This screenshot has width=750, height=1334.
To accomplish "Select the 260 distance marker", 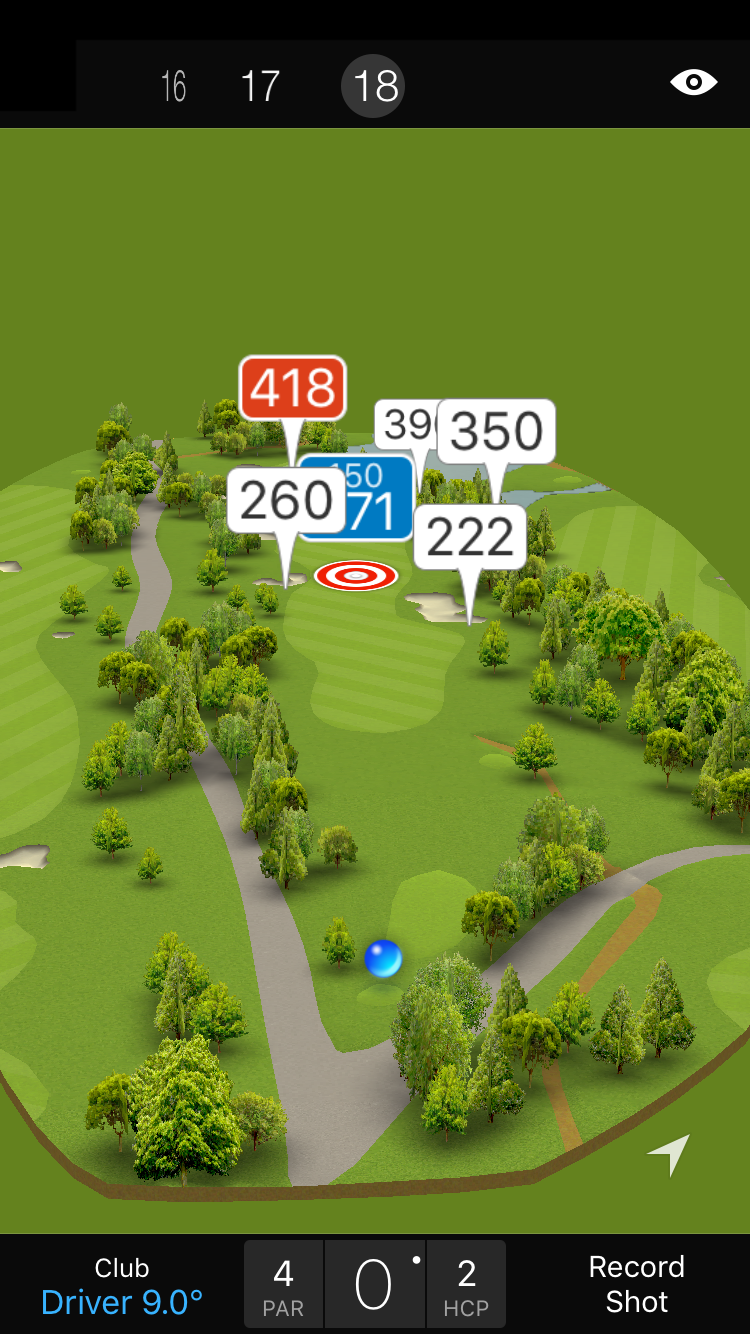I will (x=285, y=500).
